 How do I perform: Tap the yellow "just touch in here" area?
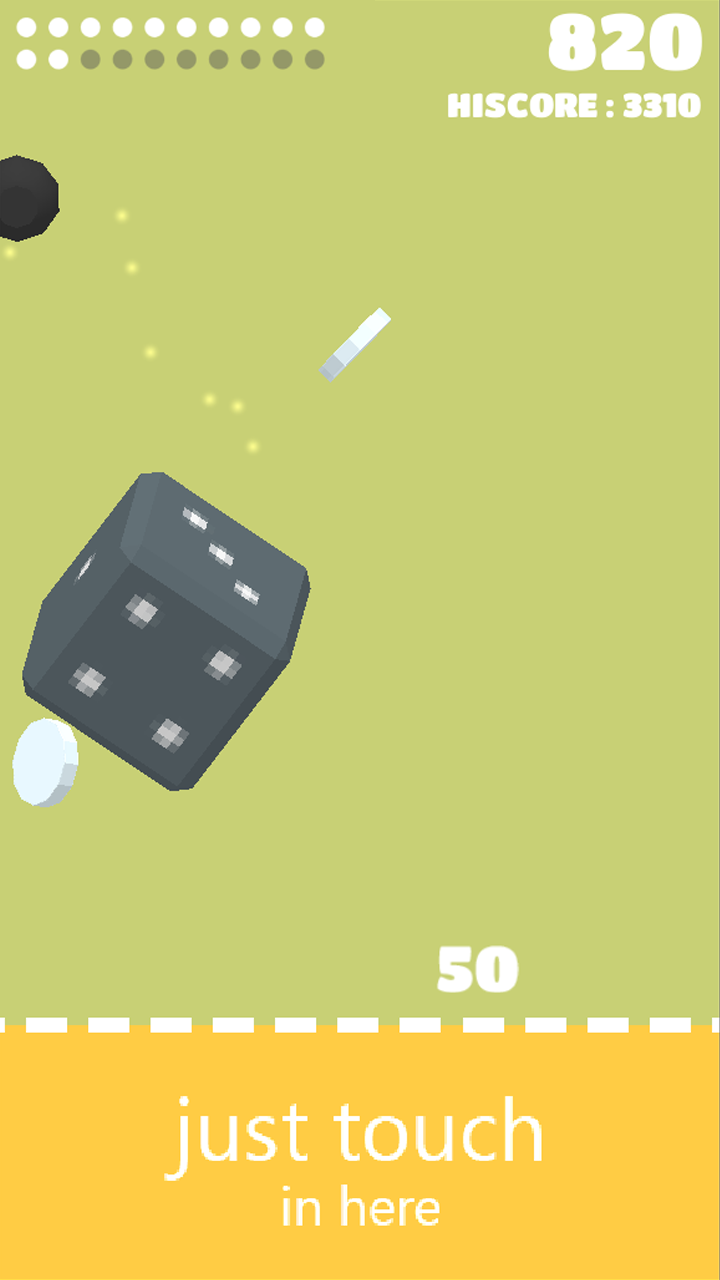(360, 1155)
